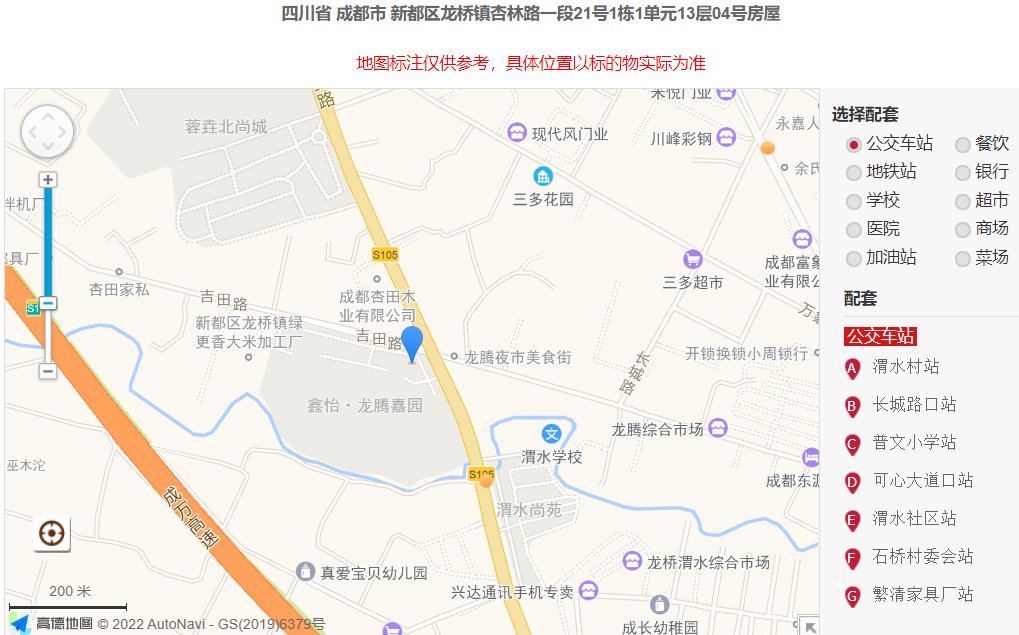The image size is (1019, 635).
Task: Select the 超市 radio option
Action: (962, 202)
